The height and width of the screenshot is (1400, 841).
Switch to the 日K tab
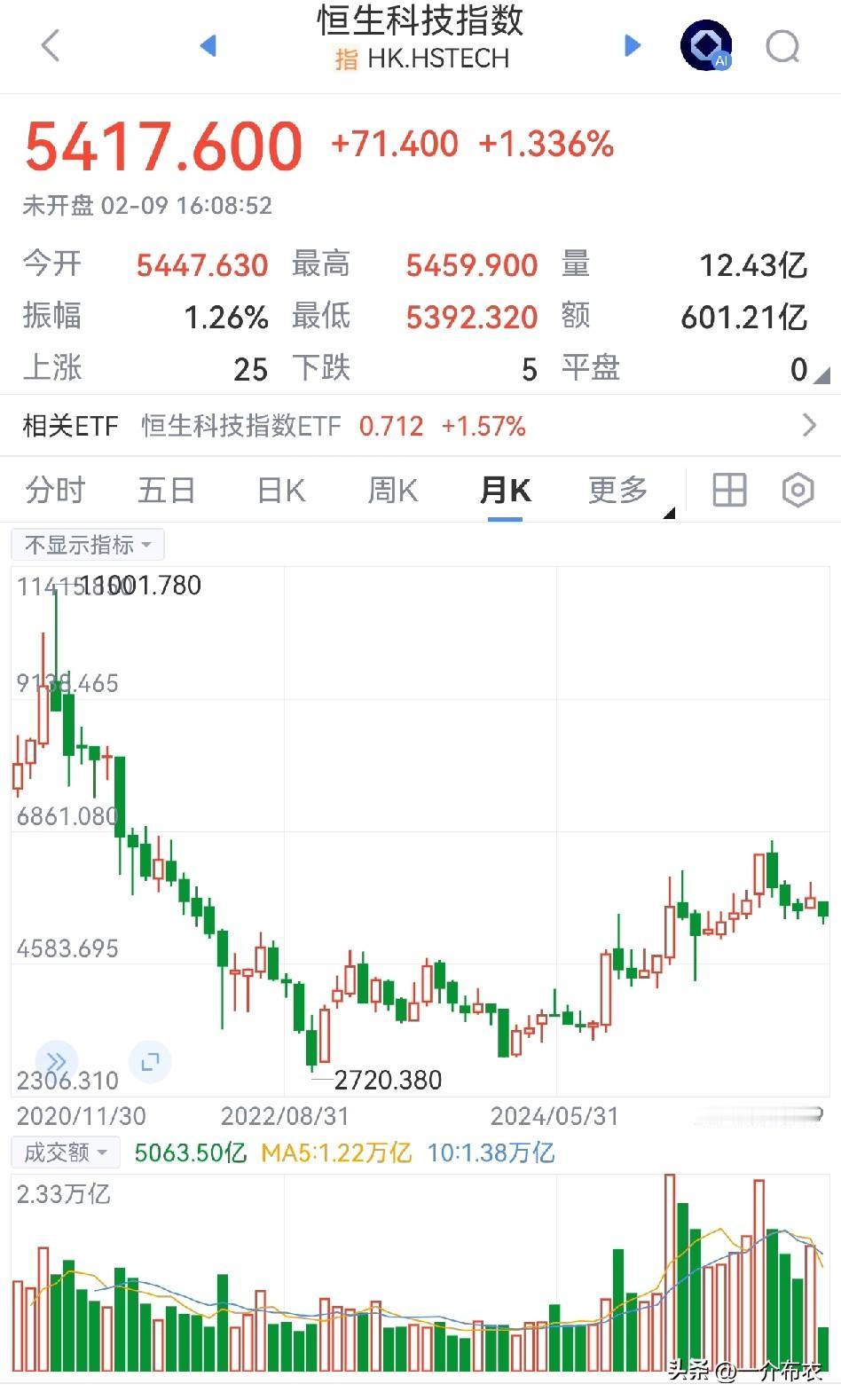pyautogui.click(x=279, y=490)
